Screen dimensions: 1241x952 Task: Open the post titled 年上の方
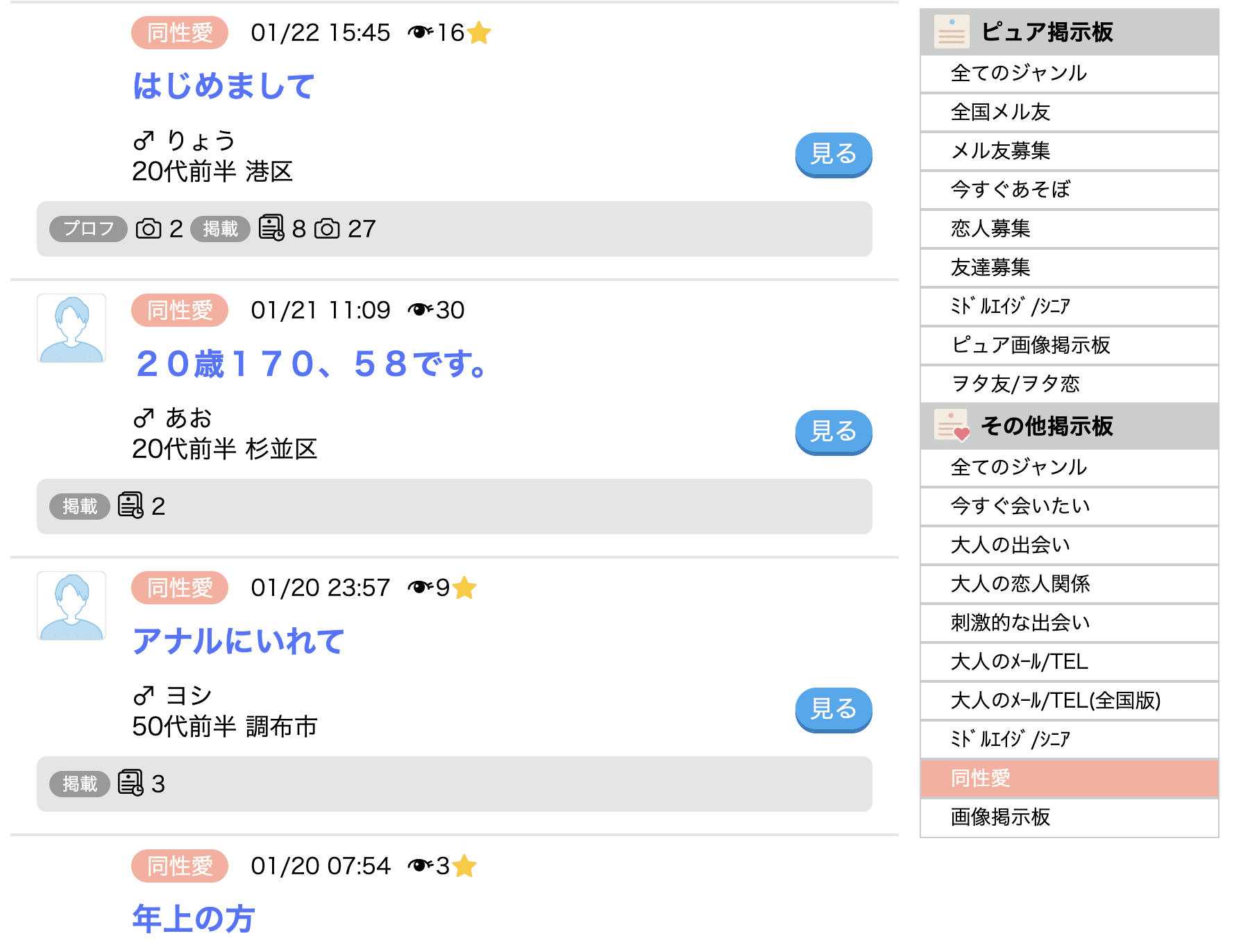(x=194, y=918)
